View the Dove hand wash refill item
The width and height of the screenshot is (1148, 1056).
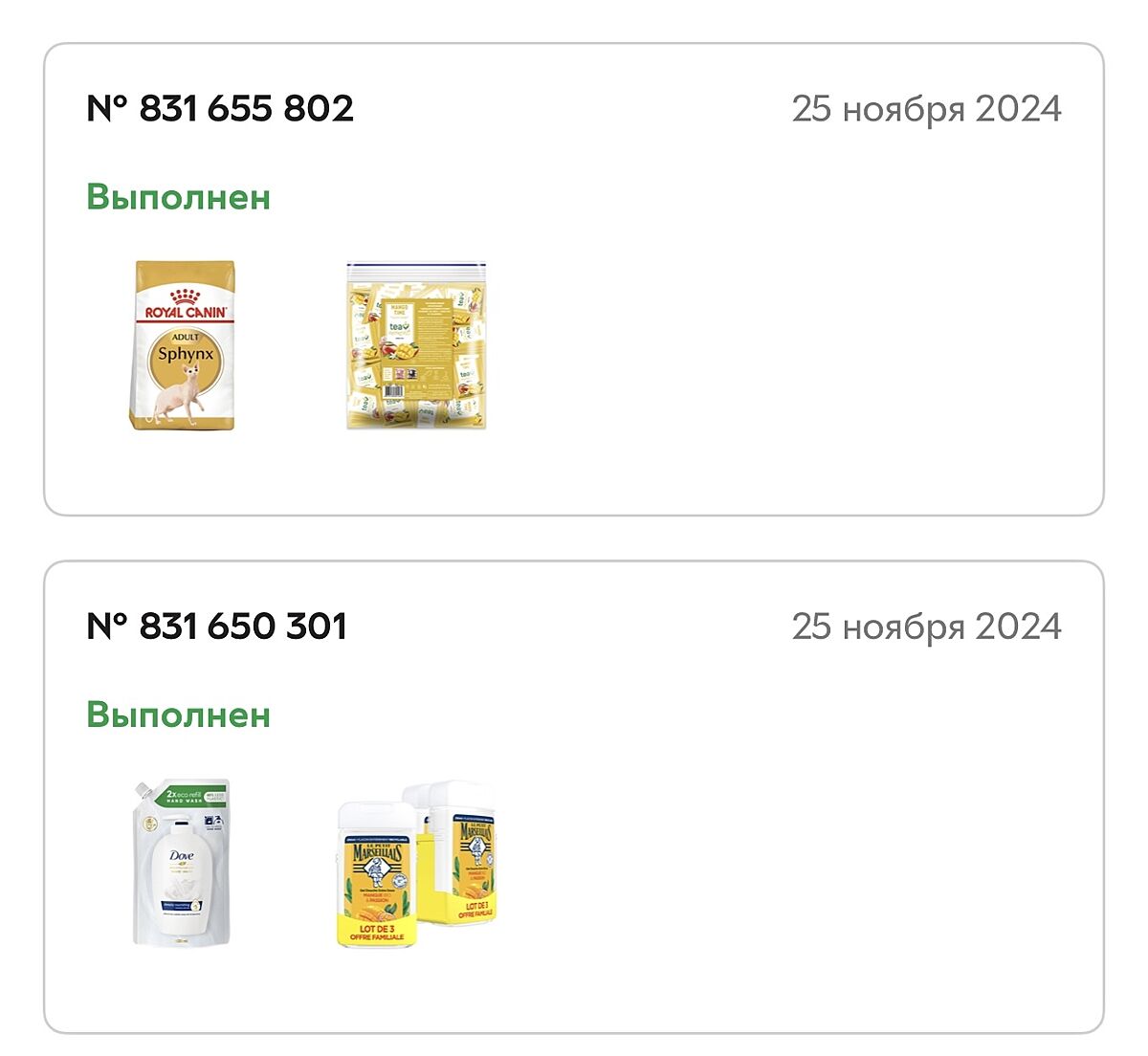click(x=182, y=863)
